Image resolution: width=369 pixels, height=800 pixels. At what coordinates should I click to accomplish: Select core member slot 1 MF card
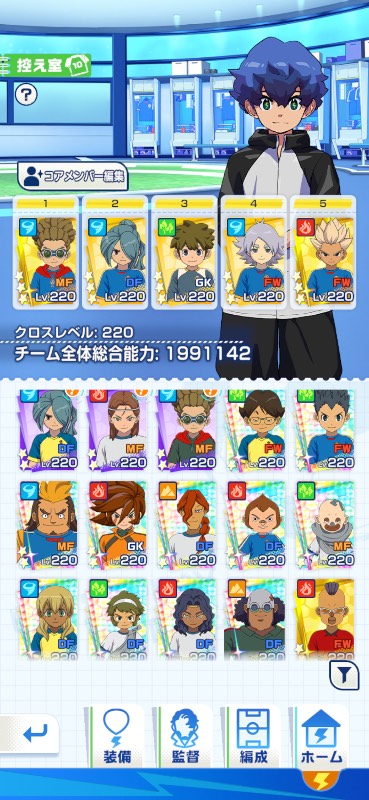tap(46, 253)
